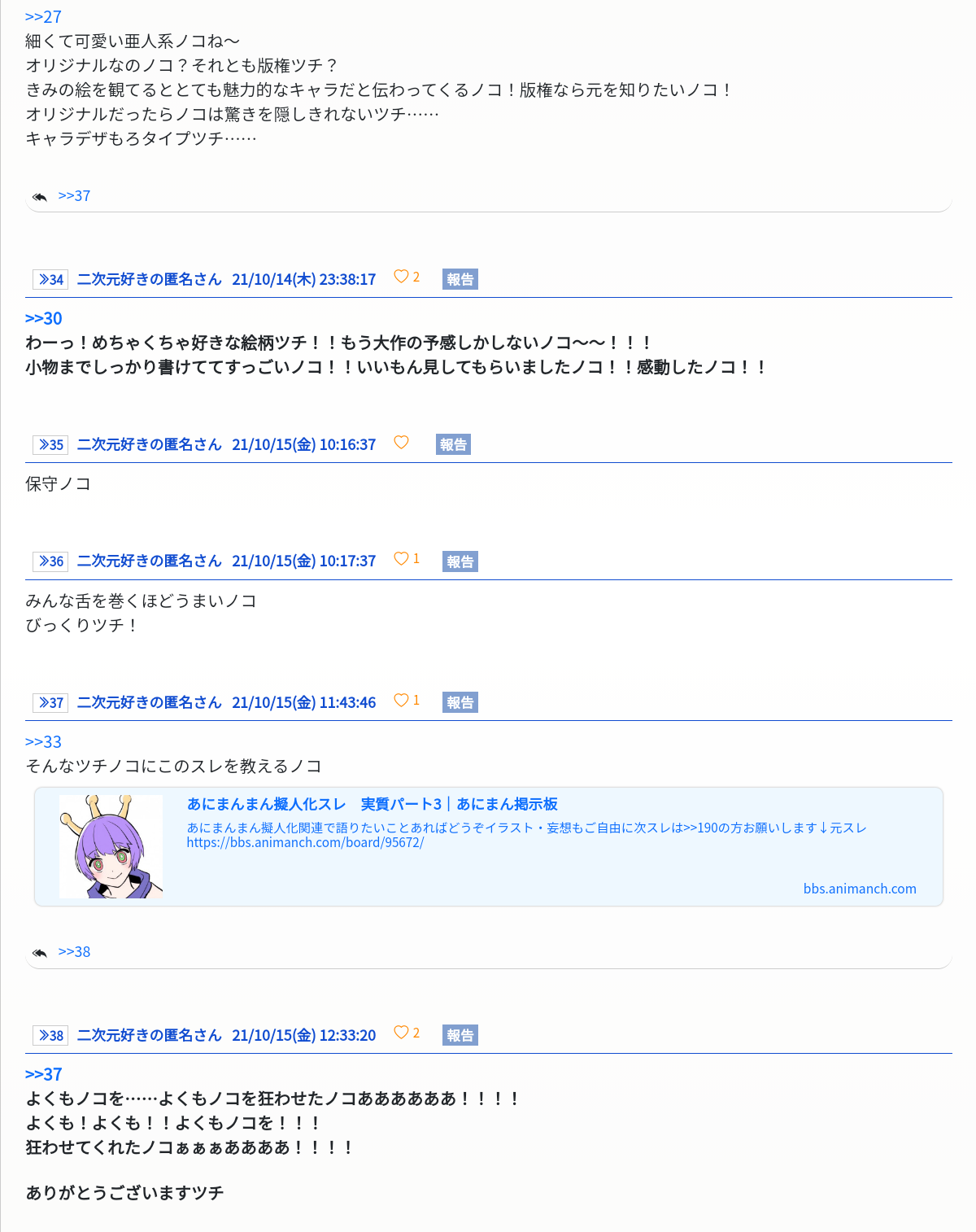Like post 35 with the heart icon
This screenshot has width=976, height=1232.
tap(401, 442)
